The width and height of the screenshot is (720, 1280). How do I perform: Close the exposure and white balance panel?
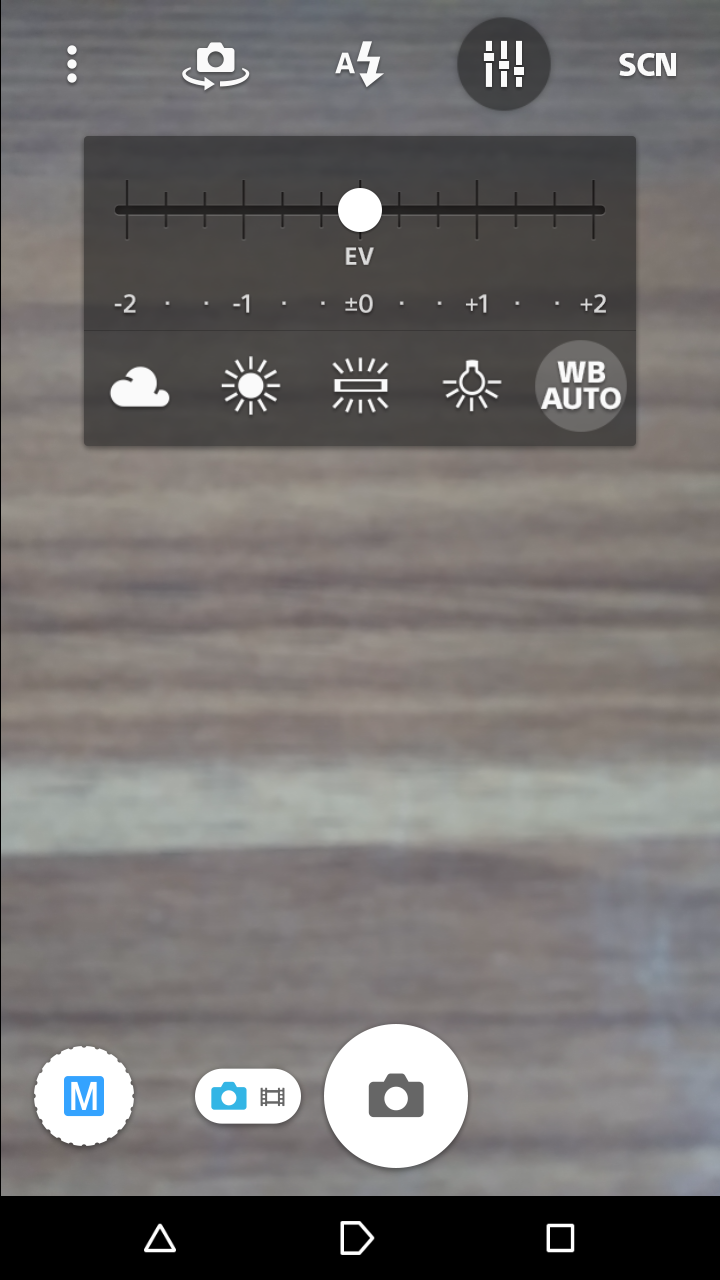504,64
